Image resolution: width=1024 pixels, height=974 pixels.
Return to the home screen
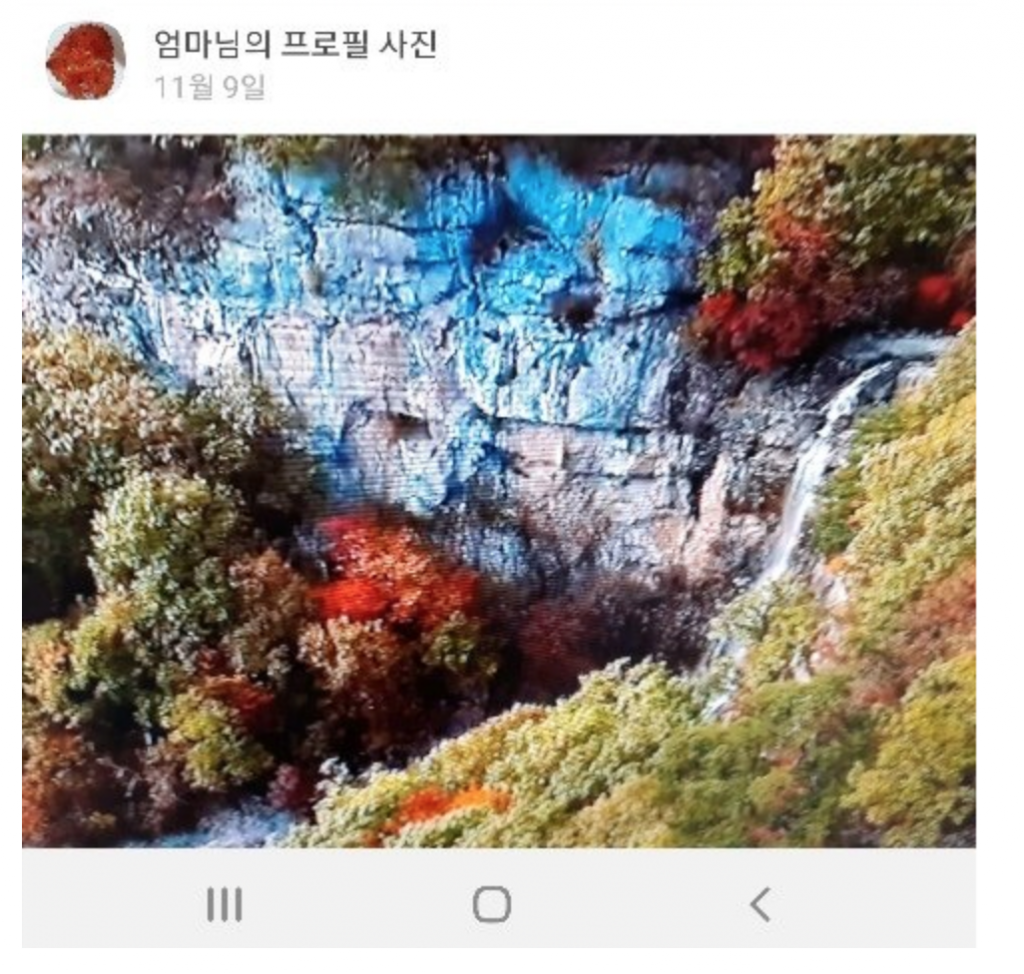coord(491,905)
